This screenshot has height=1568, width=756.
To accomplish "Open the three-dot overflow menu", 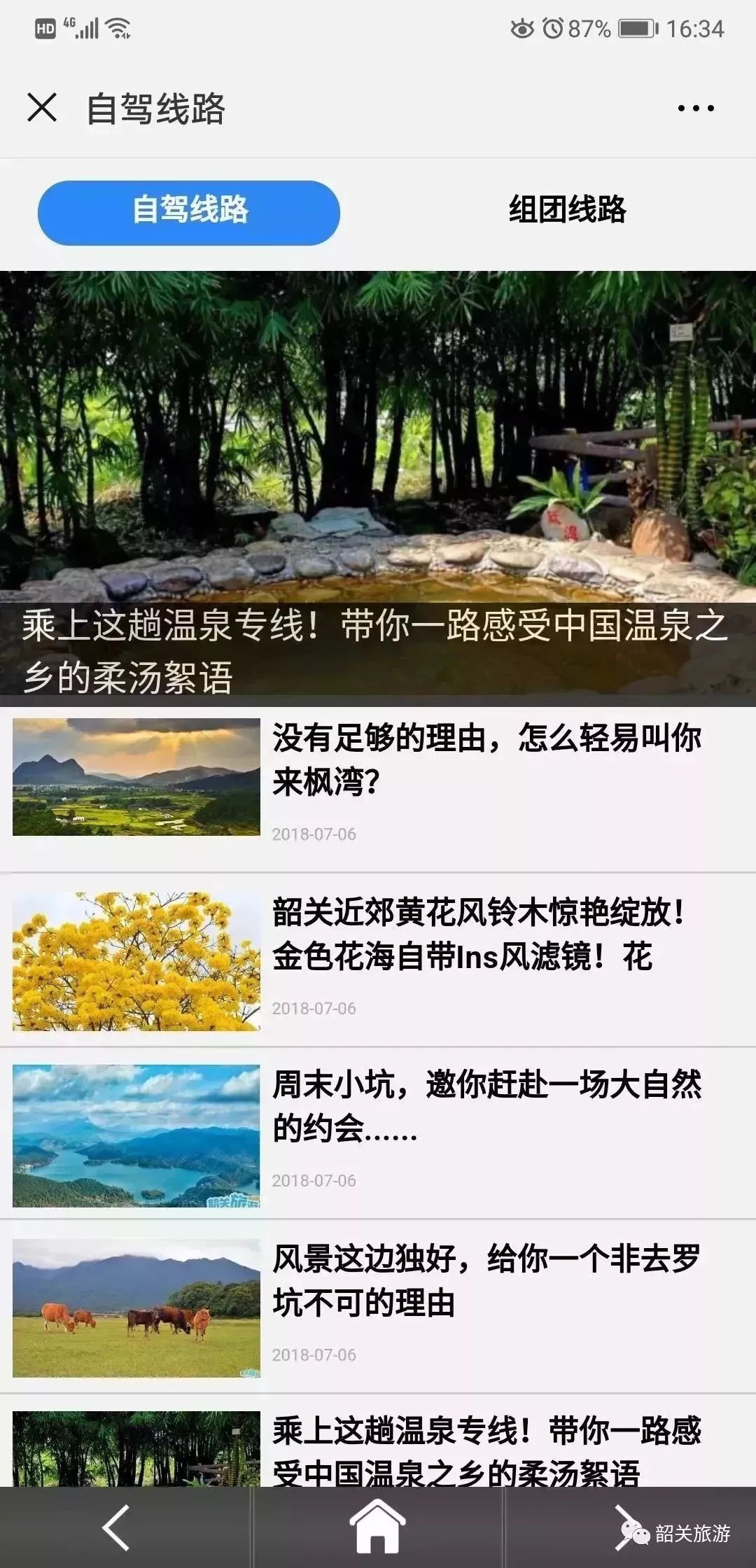I will [695, 108].
